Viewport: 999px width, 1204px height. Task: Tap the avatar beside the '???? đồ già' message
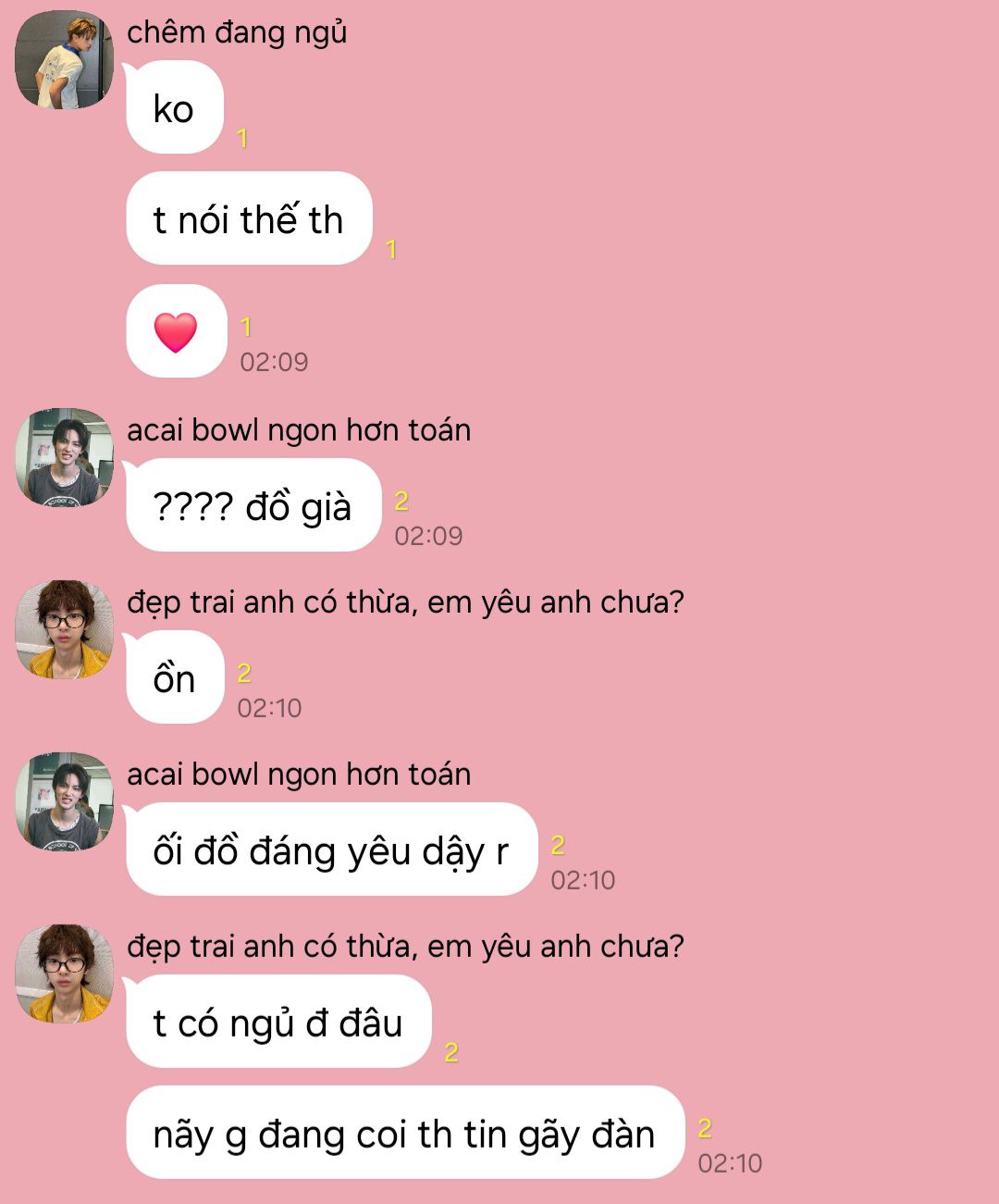64,458
